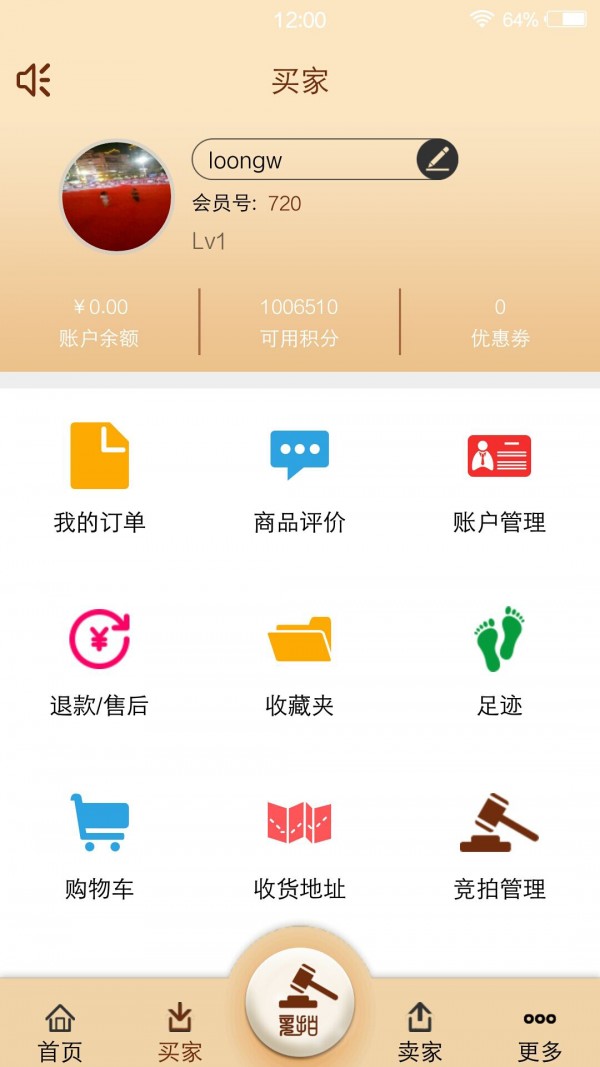
Task: View 账户余额 account balance
Action: (x=99, y=321)
